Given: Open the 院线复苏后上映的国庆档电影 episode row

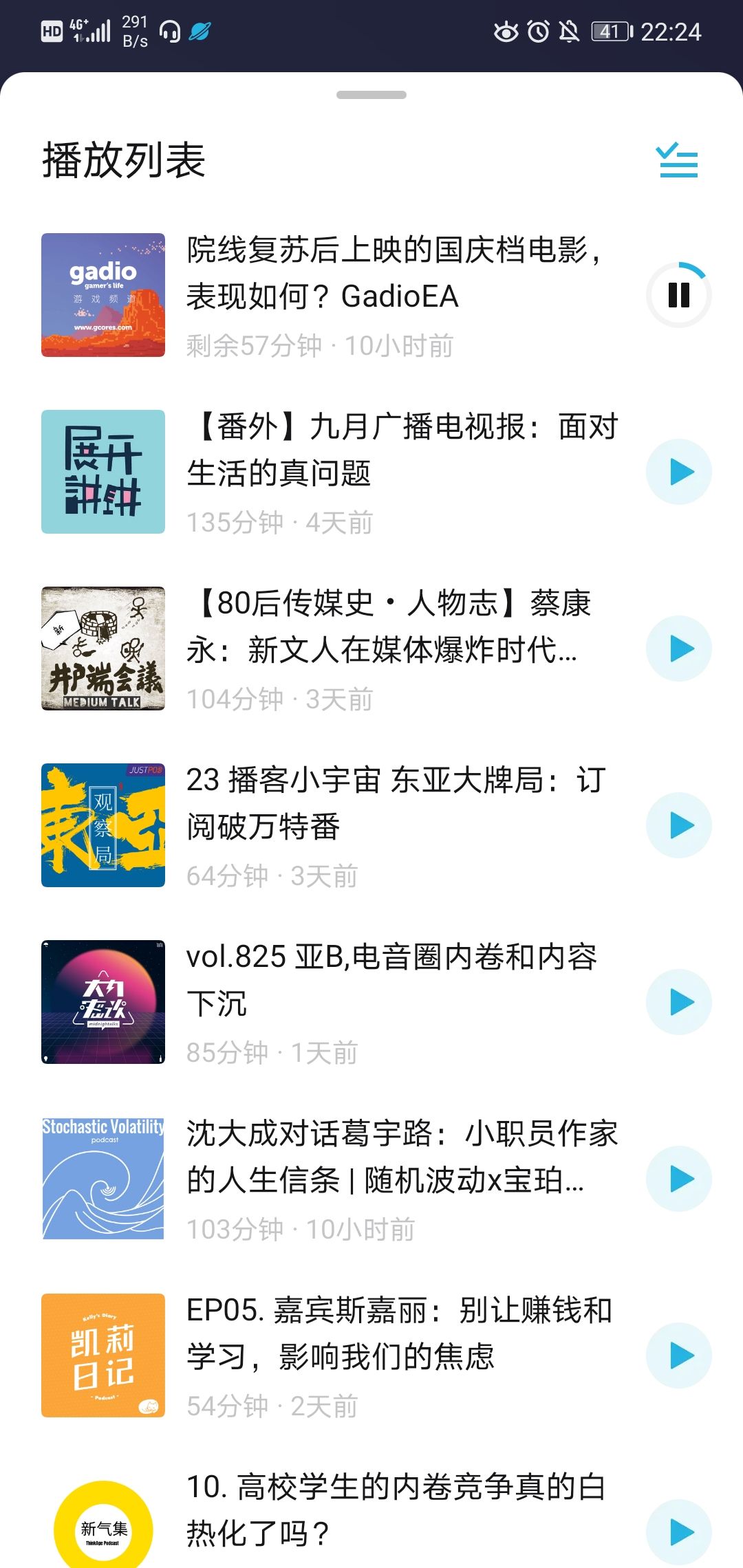Looking at the screenshot, I should tap(371, 295).
